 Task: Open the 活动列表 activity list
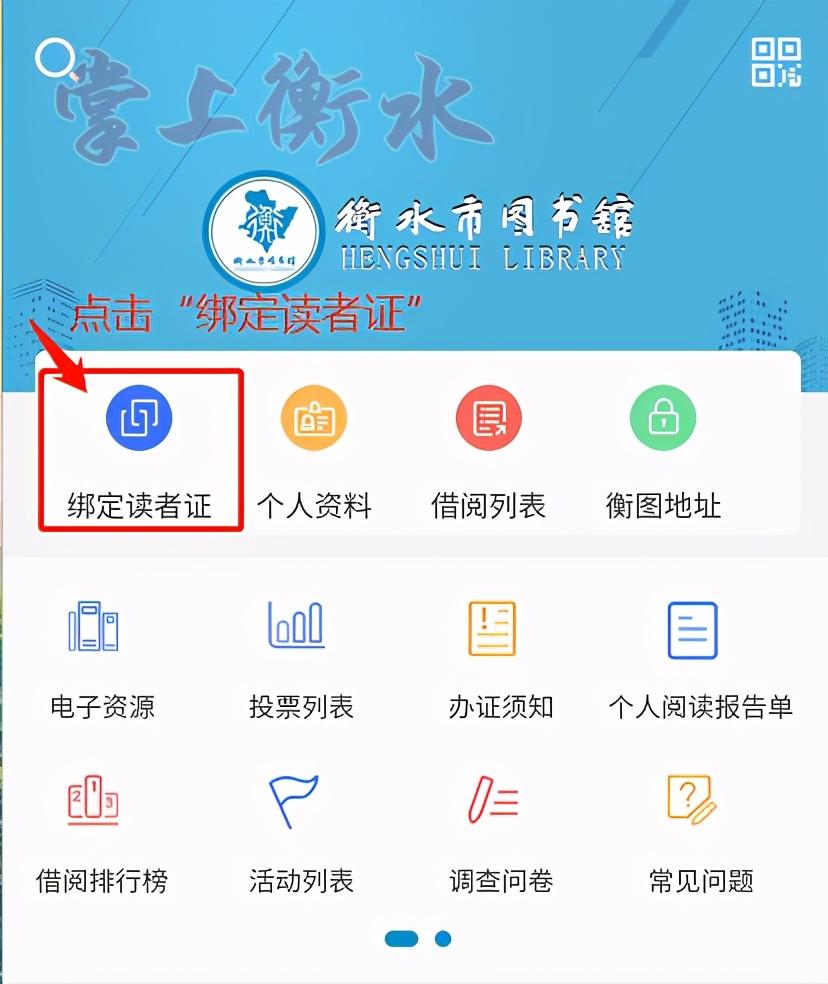pyautogui.click(x=293, y=800)
